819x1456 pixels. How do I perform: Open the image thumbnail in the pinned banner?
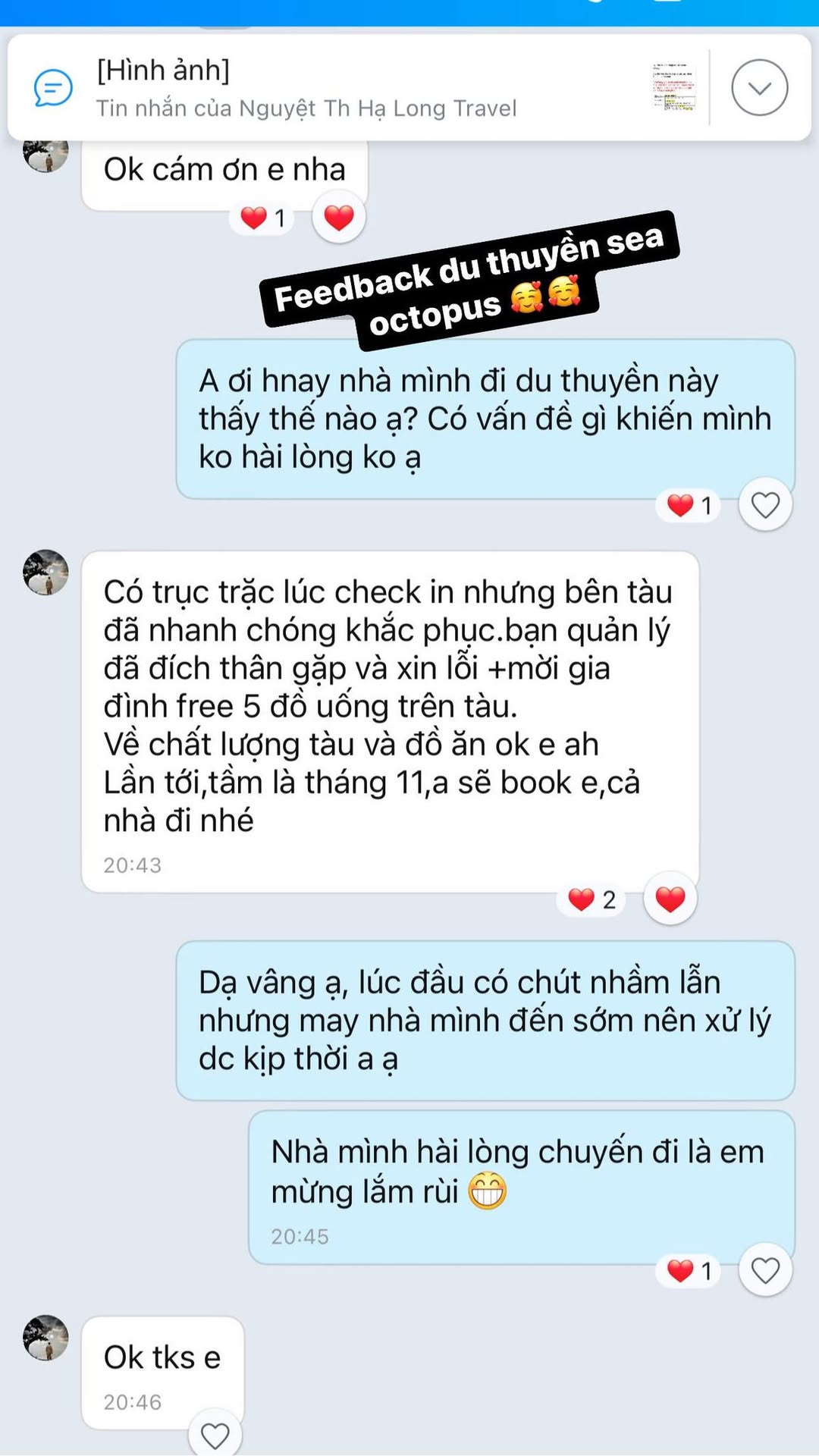tap(673, 88)
